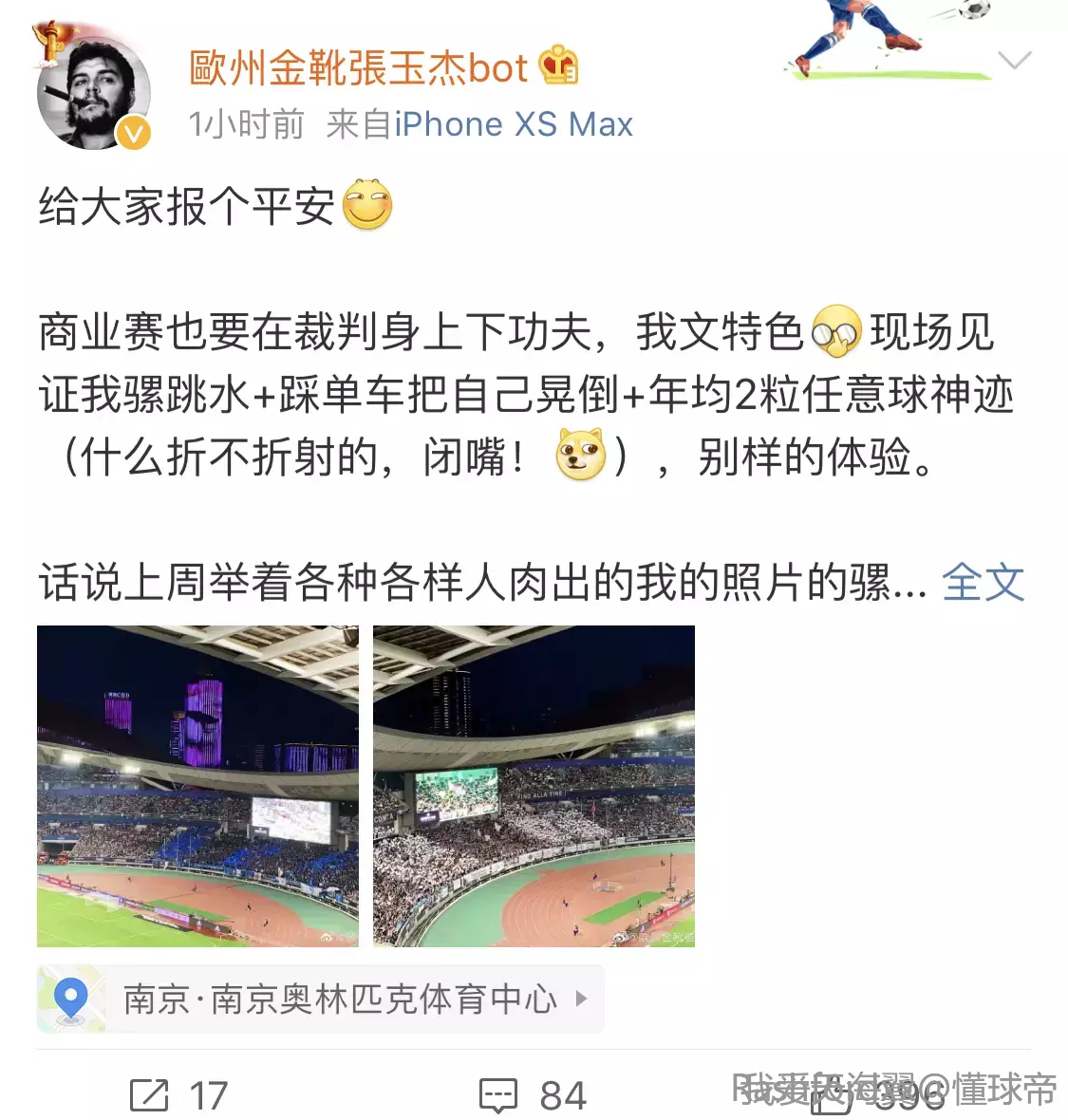Tap the iPhone XS Max source link
This screenshot has height=1120, width=1068.
click(514, 124)
